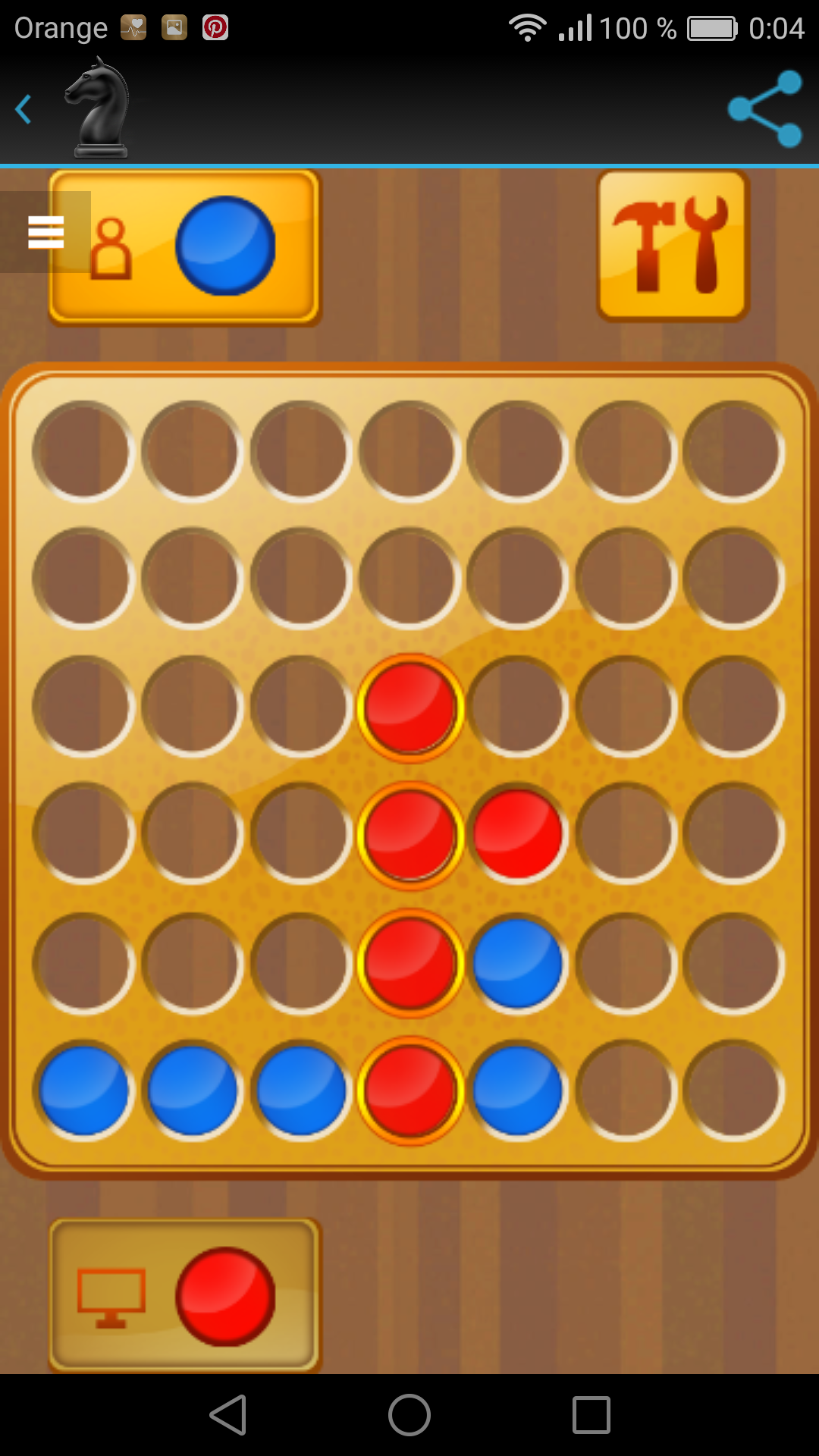Share the game
This screenshot has height=1456, width=819.
[x=764, y=109]
